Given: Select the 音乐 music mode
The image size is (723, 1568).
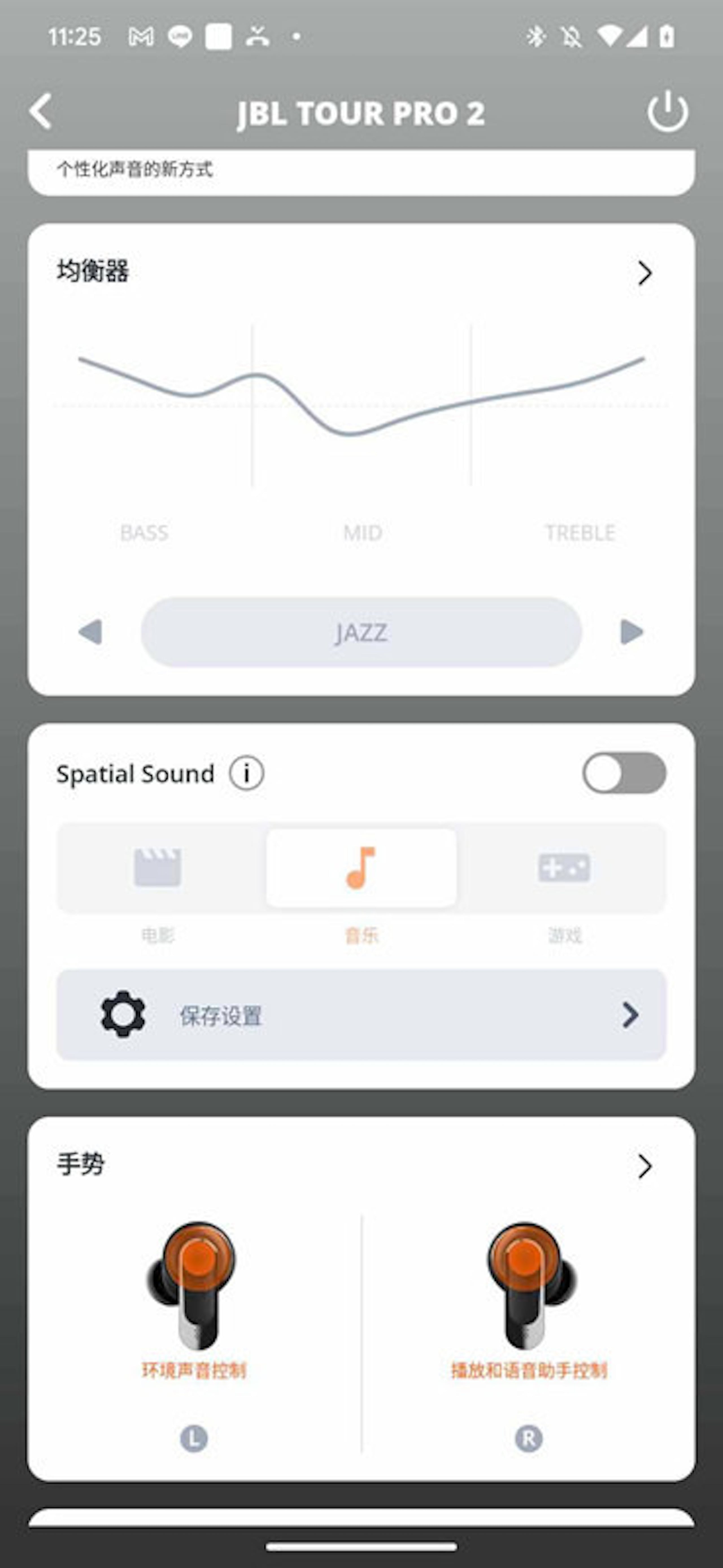Looking at the screenshot, I should click(361, 868).
